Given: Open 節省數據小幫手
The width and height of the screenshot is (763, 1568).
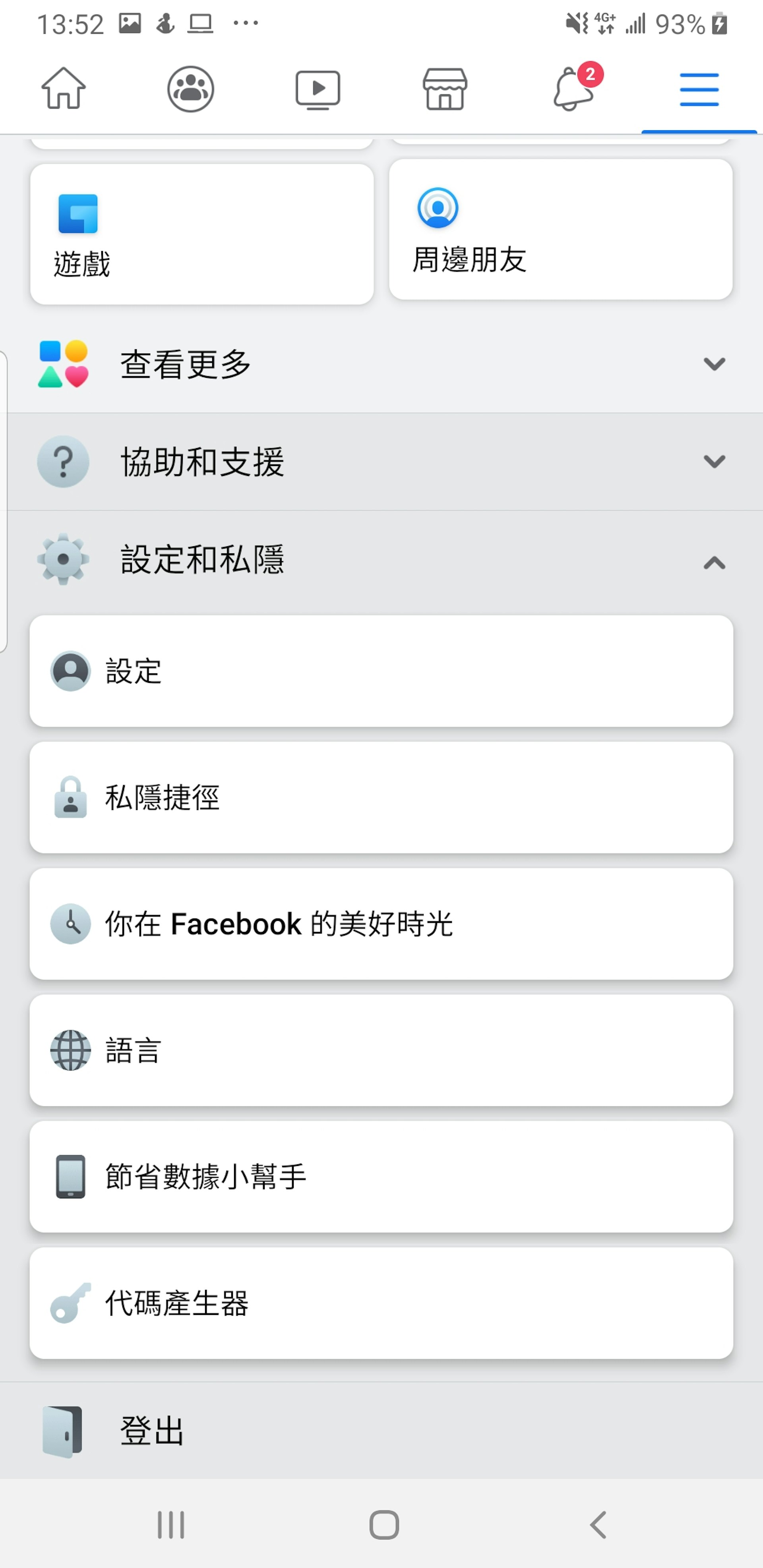Looking at the screenshot, I should pos(381,1177).
